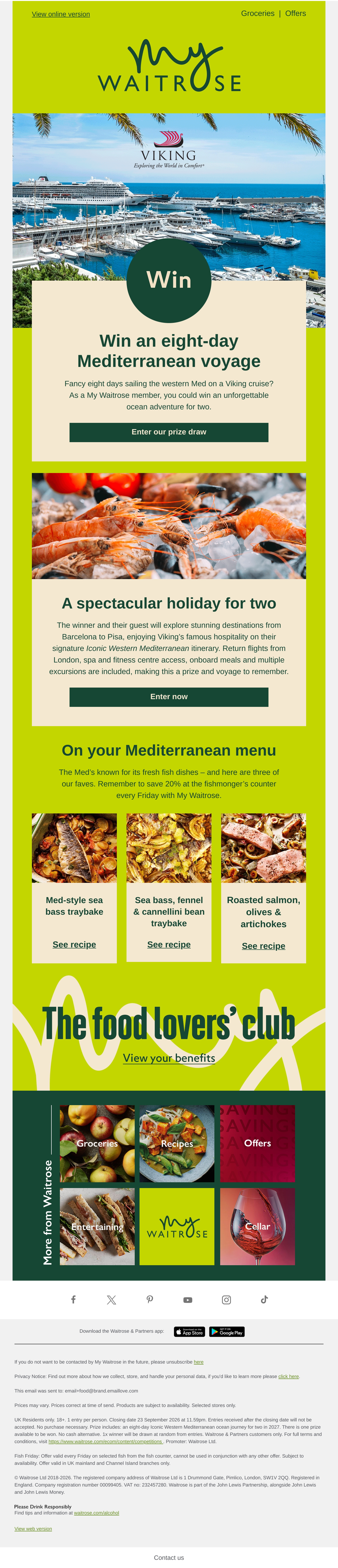Viewport: 338px width, 1568px height.
Task: Open the Instagram icon
Action: [x=226, y=1300]
